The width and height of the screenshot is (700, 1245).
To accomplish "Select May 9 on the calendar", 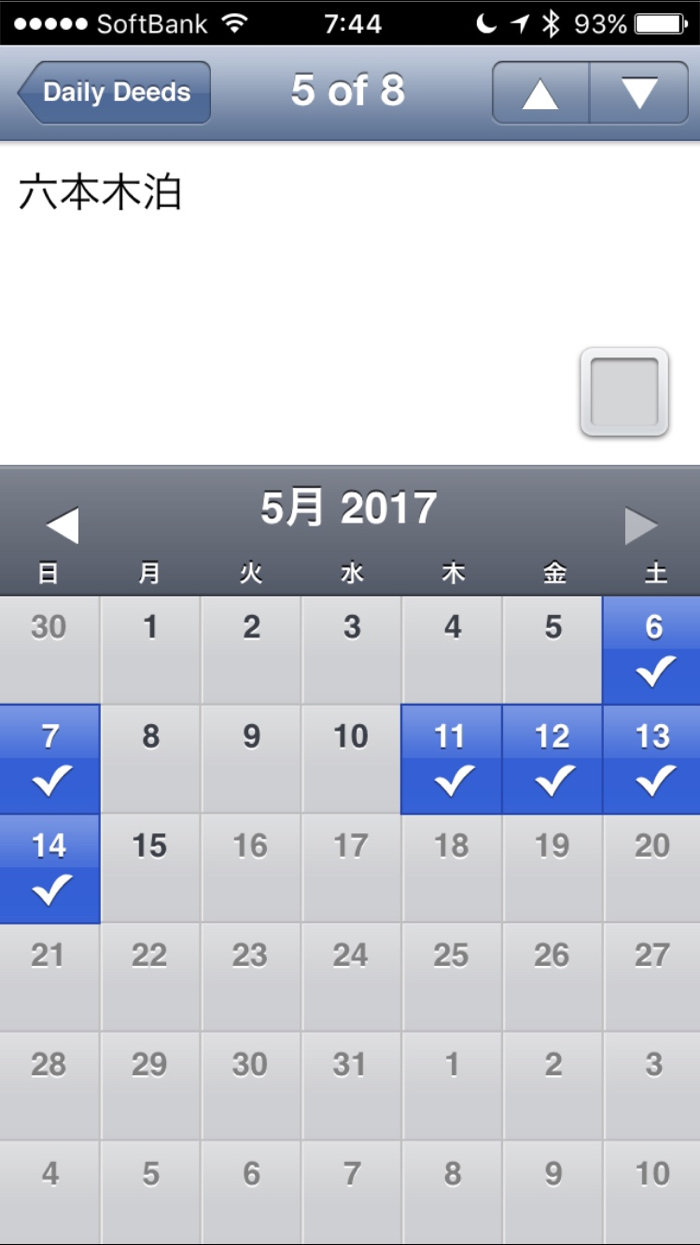I will (x=251, y=759).
